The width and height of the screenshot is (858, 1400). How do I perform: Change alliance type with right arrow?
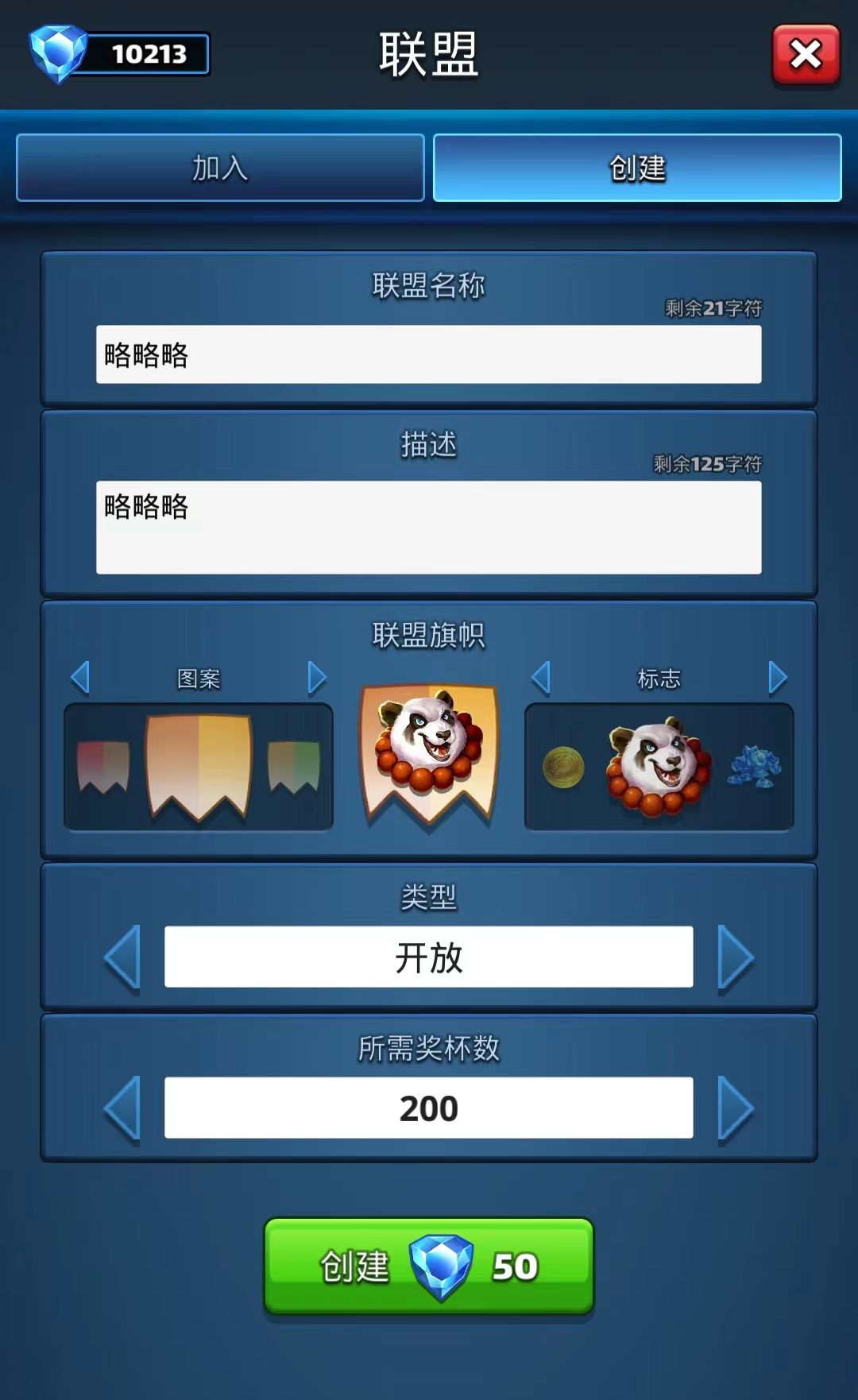(735, 957)
